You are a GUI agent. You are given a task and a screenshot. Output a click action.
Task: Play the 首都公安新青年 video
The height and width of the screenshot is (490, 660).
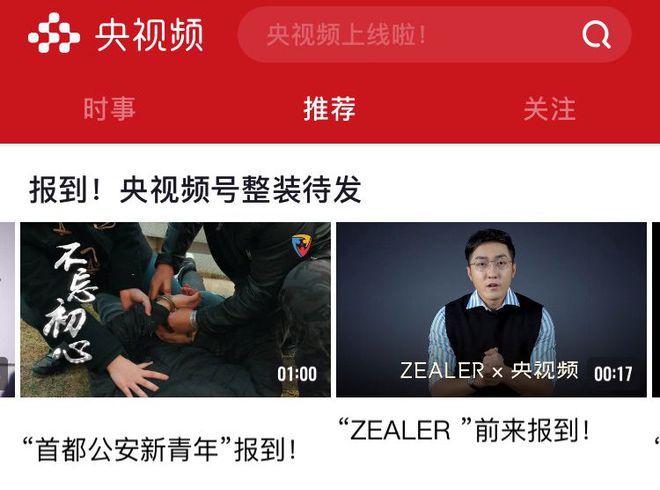pyautogui.click(x=175, y=309)
